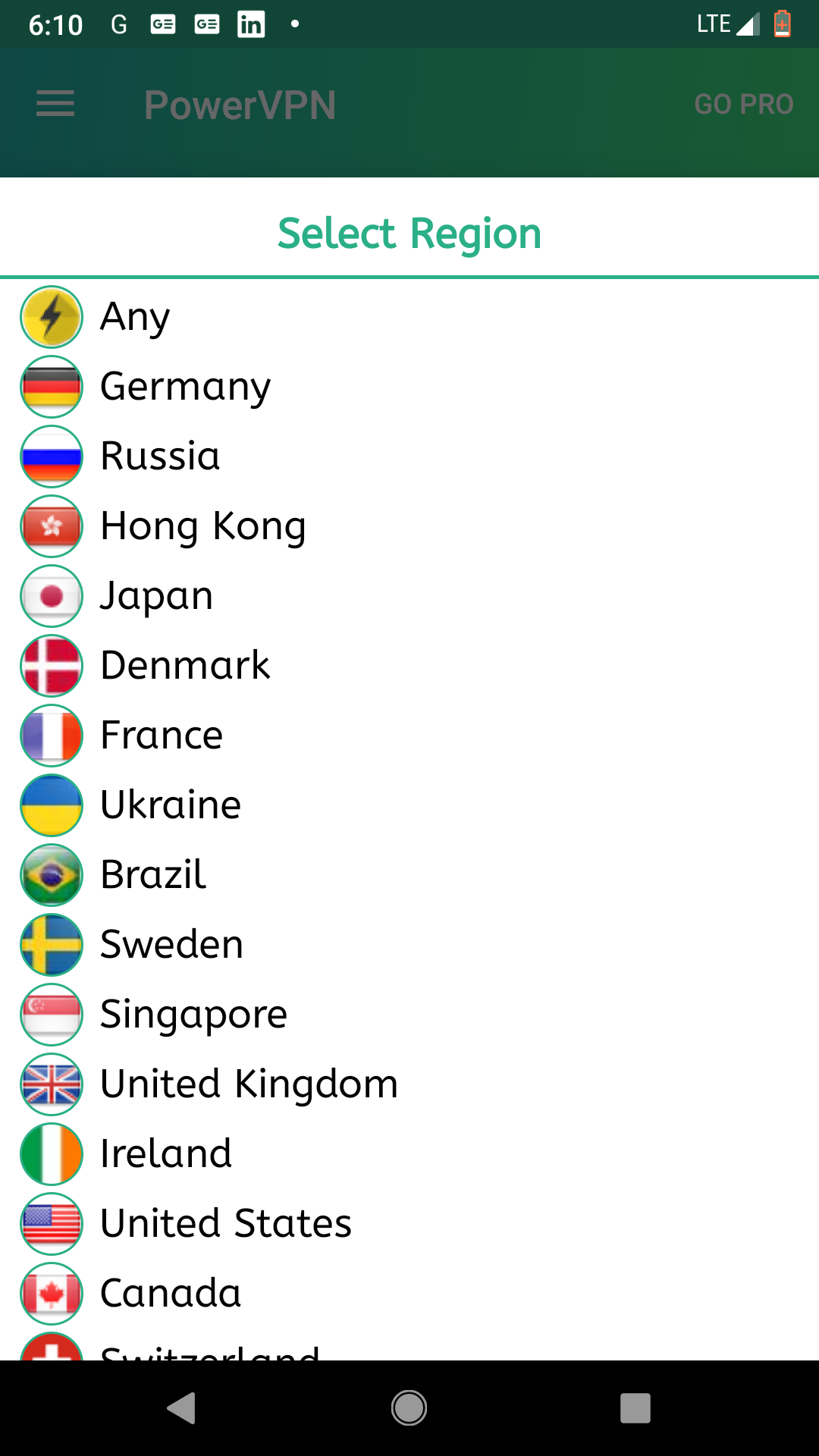Tap the GO PRO button
This screenshot has height=1456, width=819.
(744, 105)
